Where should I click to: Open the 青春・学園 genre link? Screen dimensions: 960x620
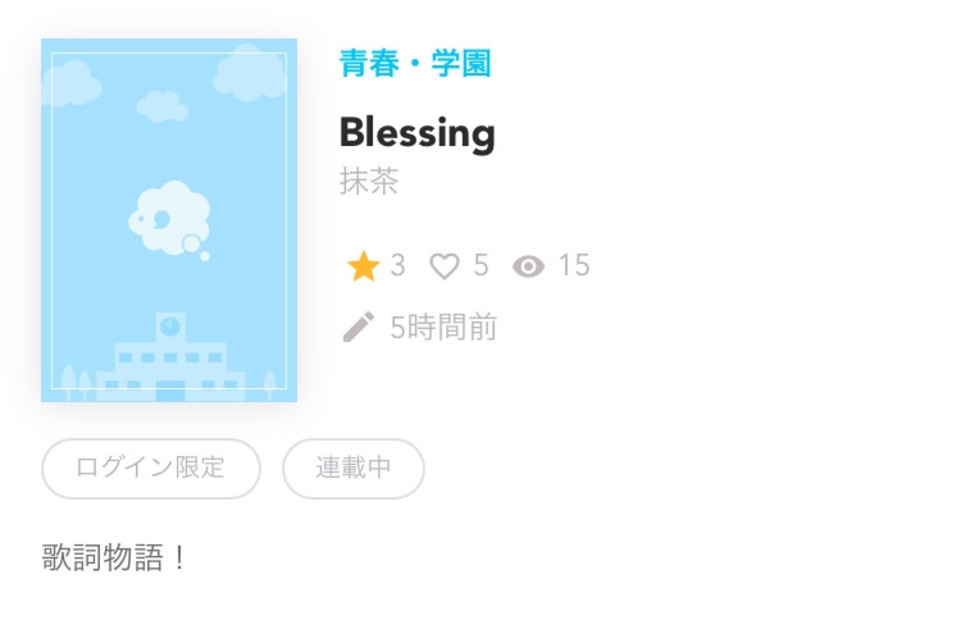pyautogui.click(x=415, y=63)
